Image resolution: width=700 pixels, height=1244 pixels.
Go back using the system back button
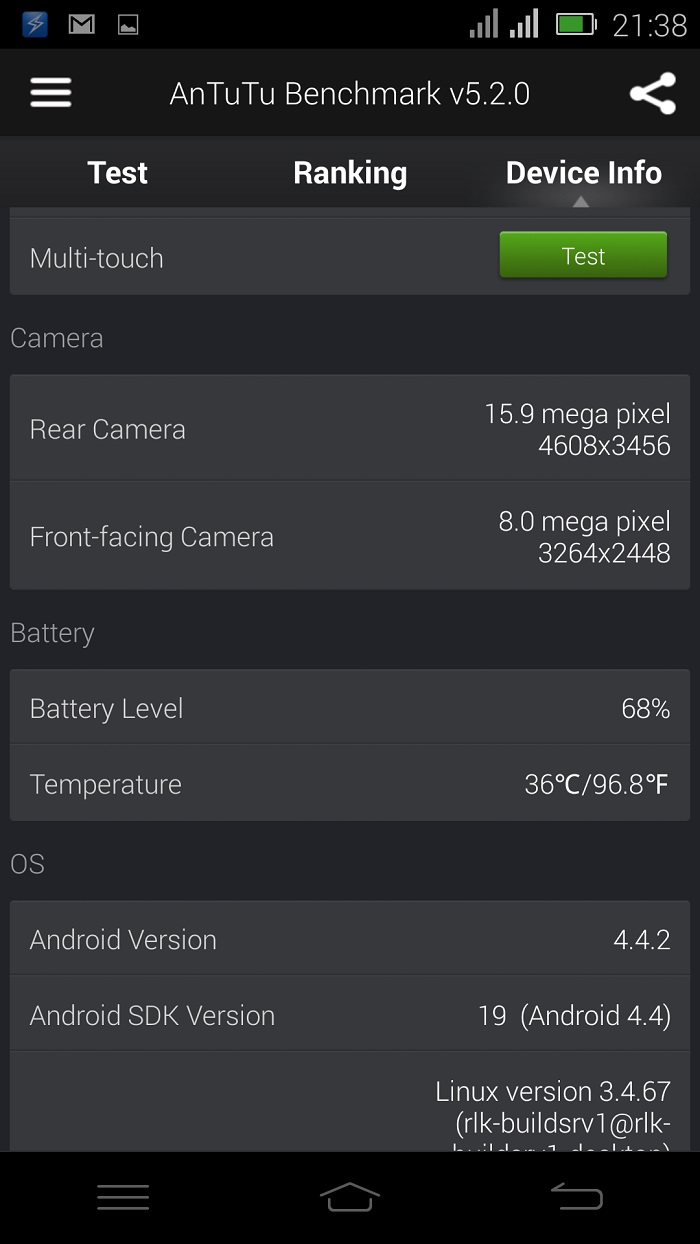point(577,1196)
